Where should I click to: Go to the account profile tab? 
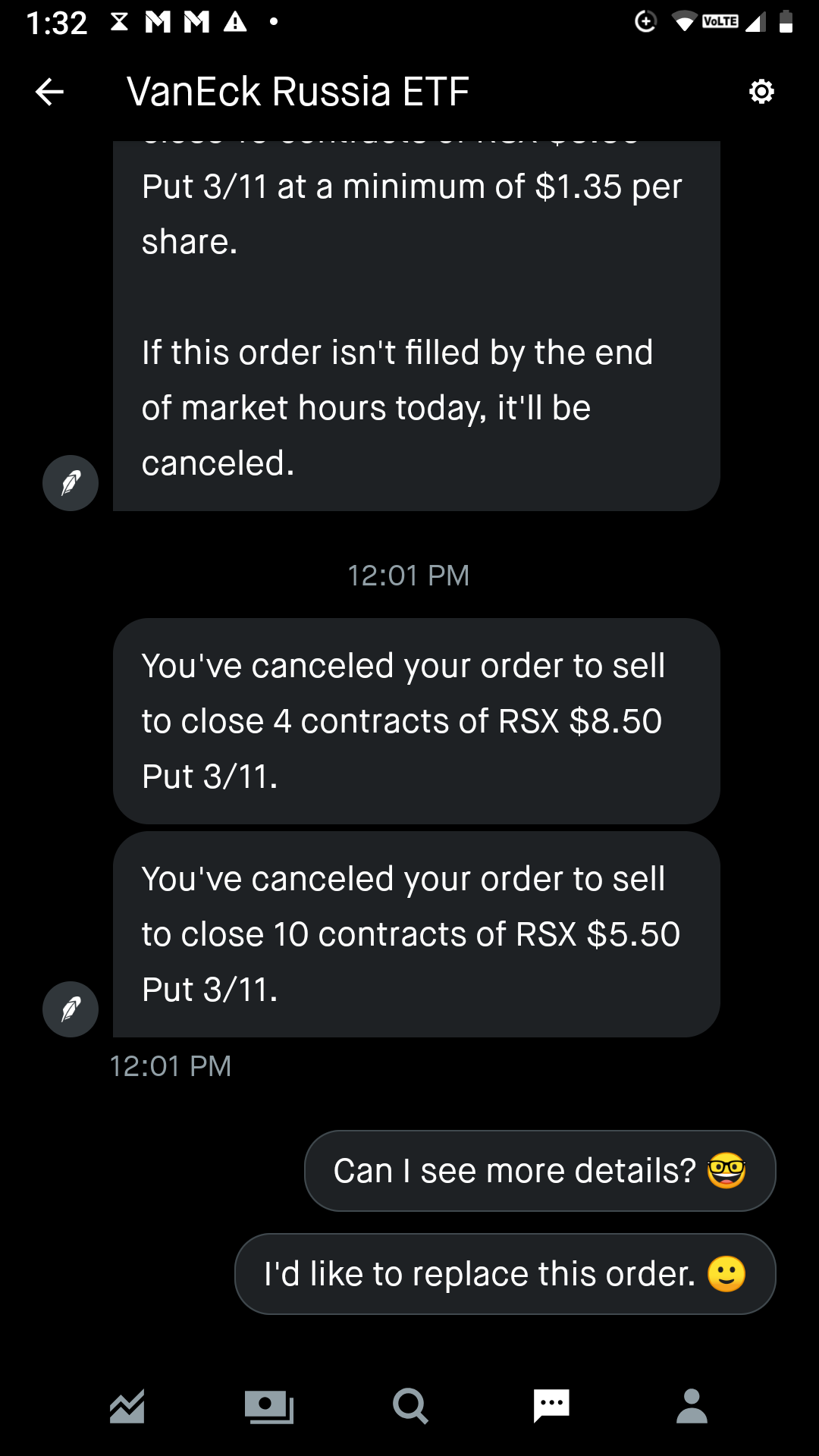coord(692,1407)
